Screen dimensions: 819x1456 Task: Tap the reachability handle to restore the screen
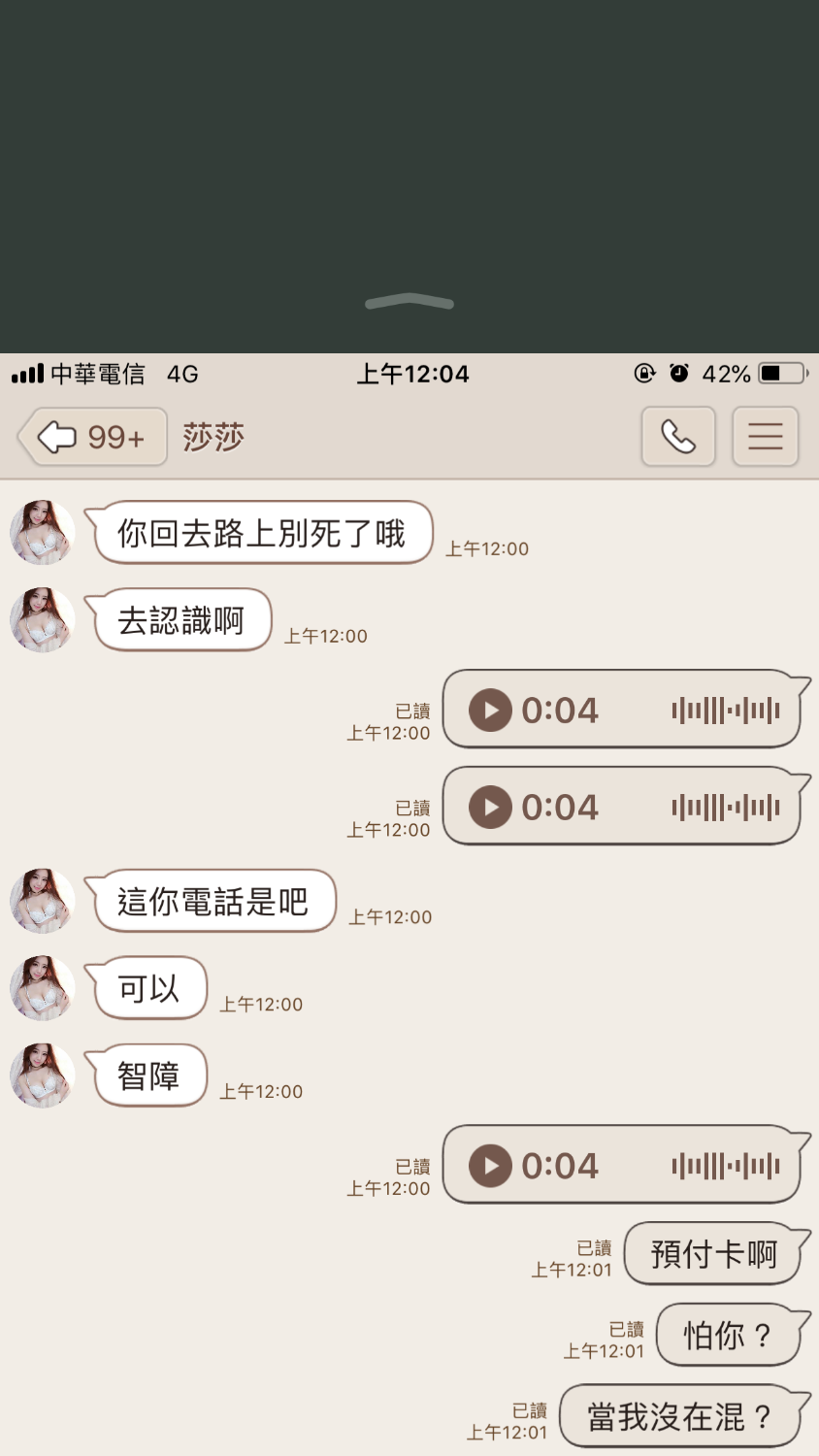pyautogui.click(x=409, y=303)
